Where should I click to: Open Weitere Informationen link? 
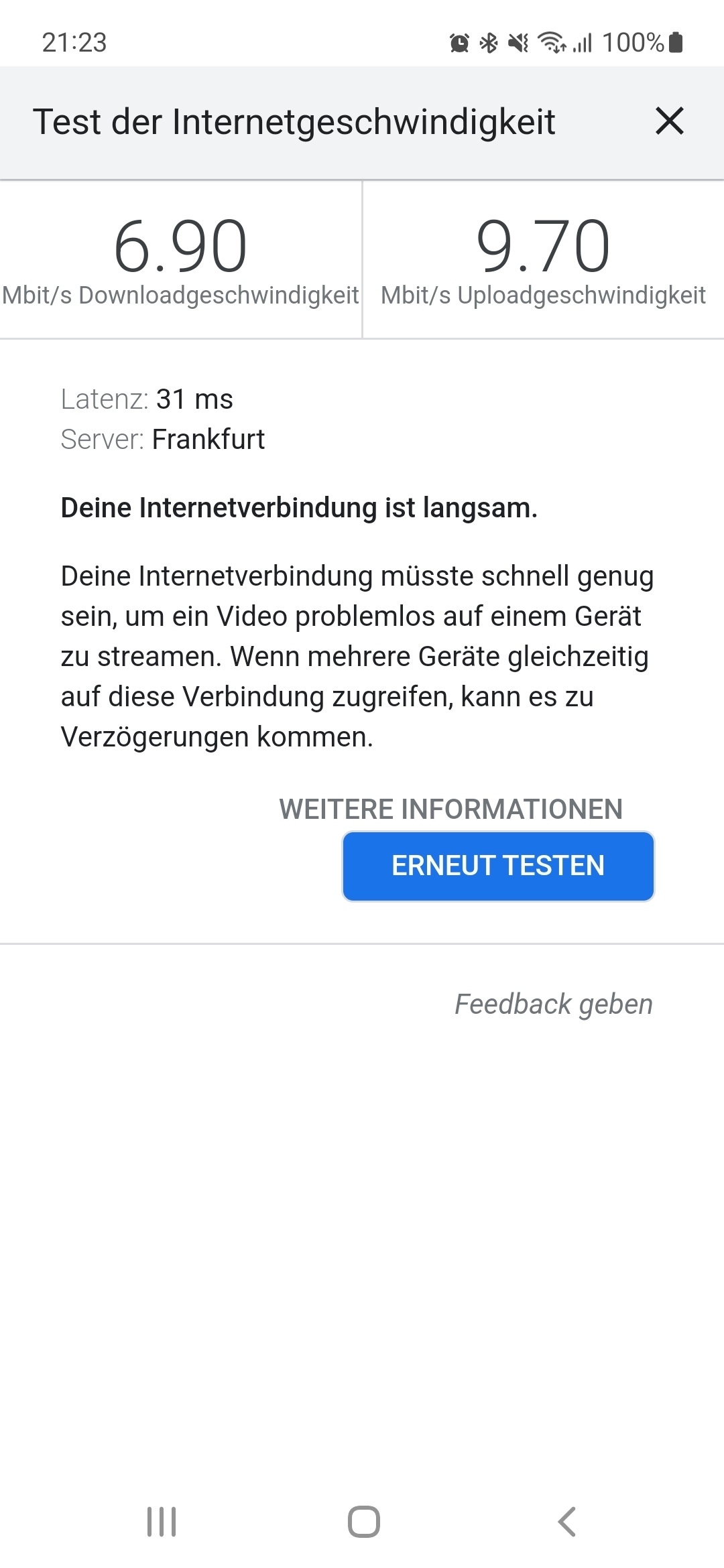(x=450, y=809)
